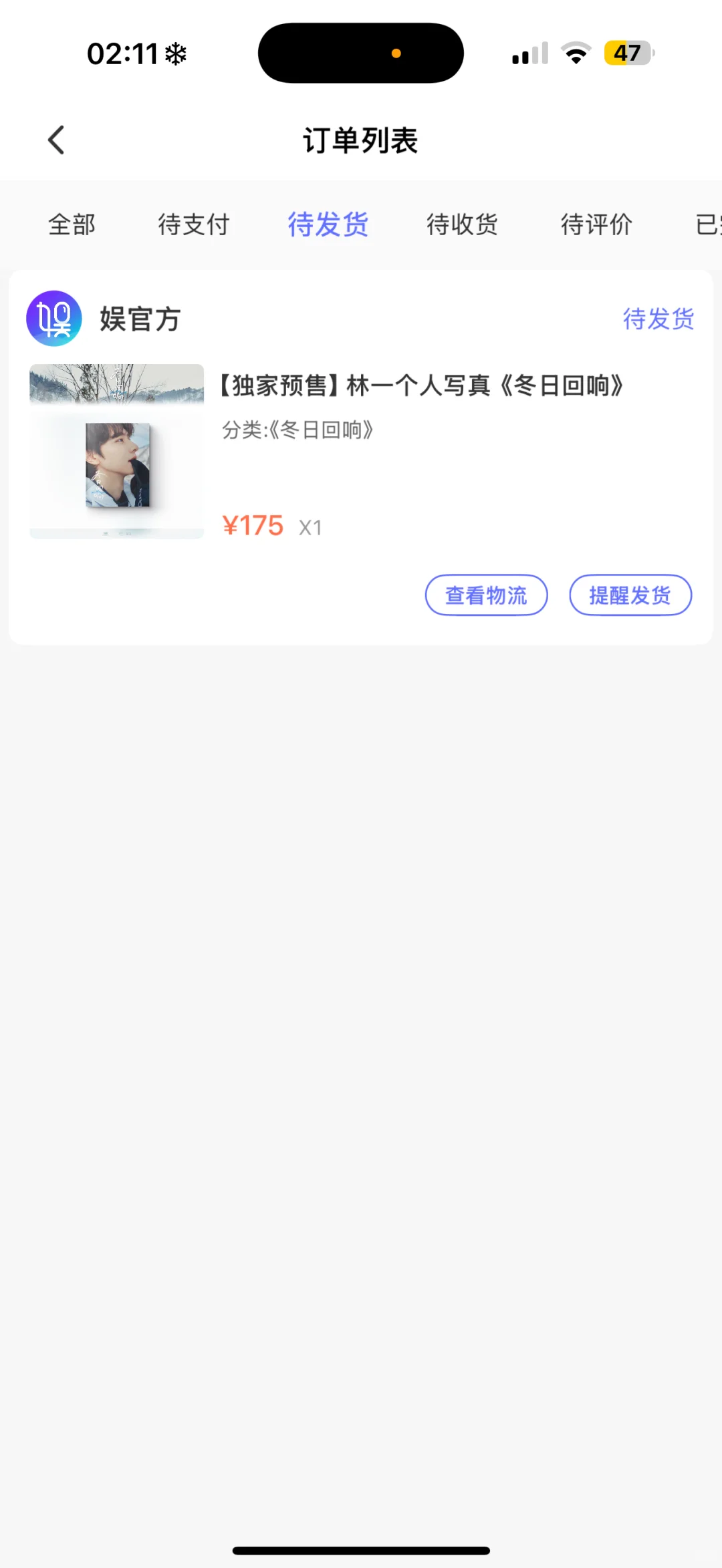Open the 待收货 tab
The width and height of the screenshot is (722, 1568).
pyautogui.click(x=462, y=224)
